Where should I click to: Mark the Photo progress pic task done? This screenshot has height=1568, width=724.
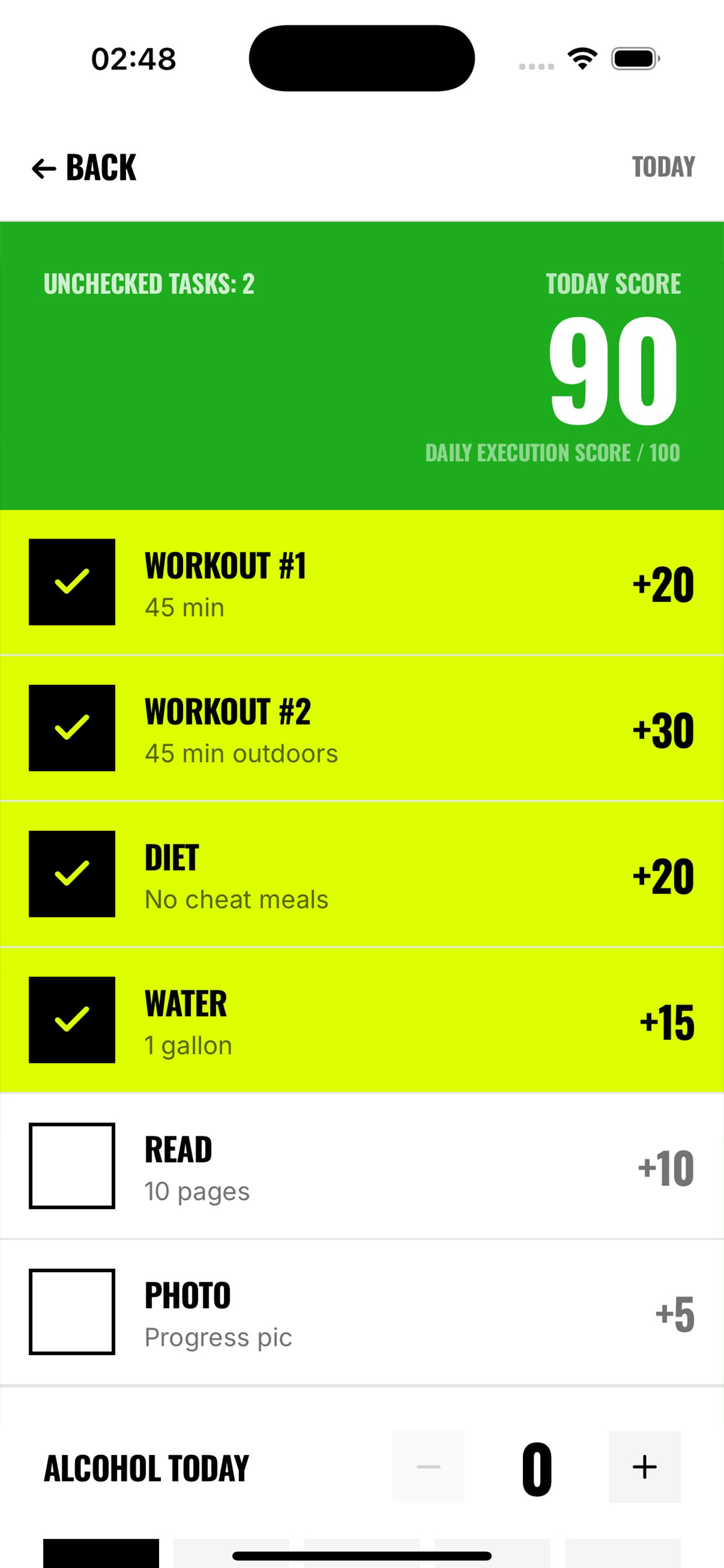click(x=72, y=1312)
